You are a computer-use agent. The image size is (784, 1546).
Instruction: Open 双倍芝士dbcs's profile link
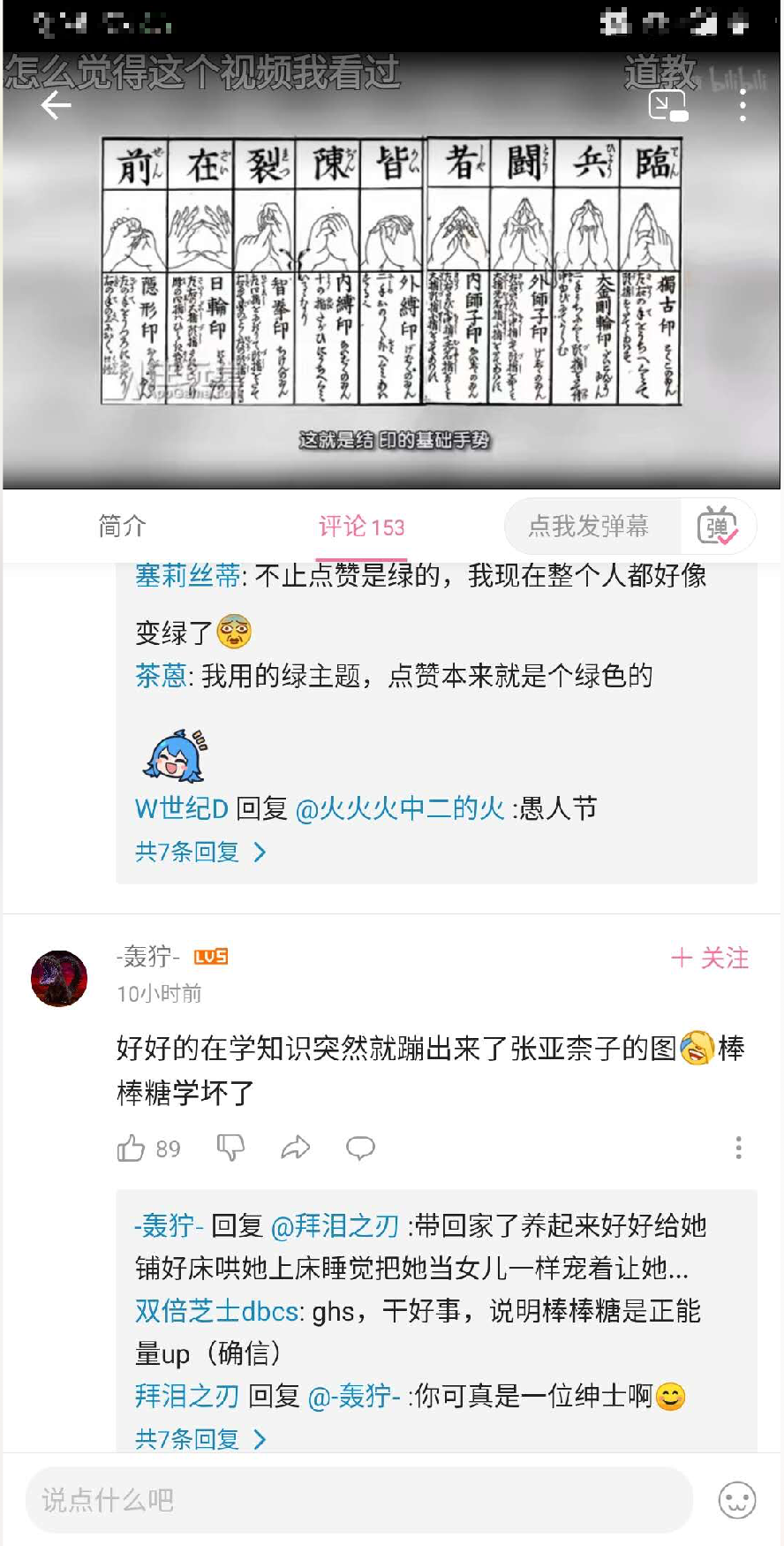[217, 1311]
